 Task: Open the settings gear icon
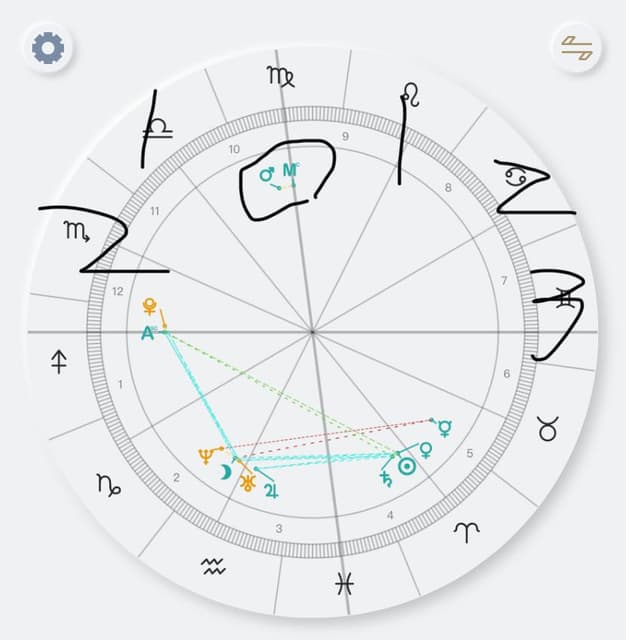[x=47, y=47]
